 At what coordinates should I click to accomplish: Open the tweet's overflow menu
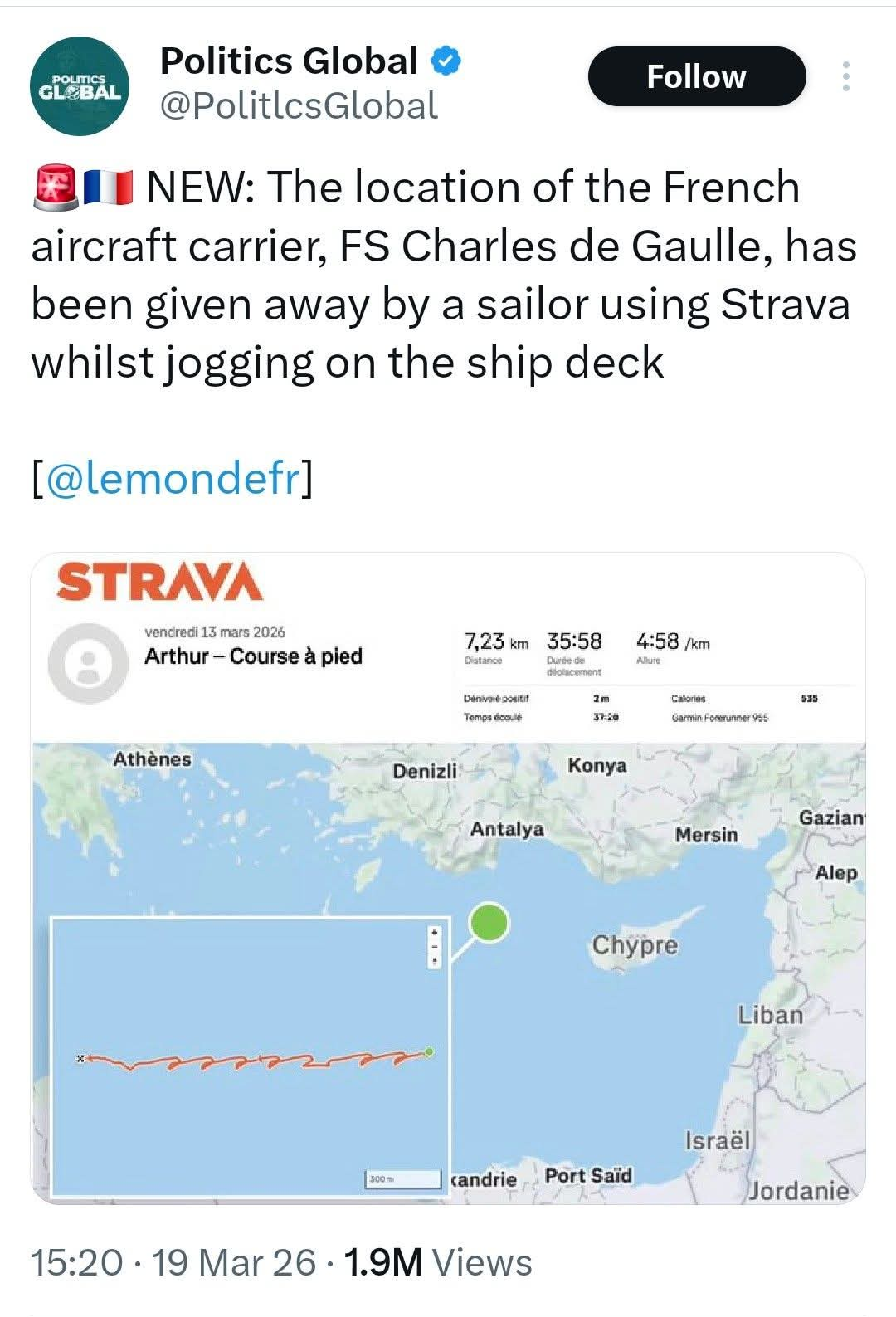pyautogui.click(x=845, y=76)
